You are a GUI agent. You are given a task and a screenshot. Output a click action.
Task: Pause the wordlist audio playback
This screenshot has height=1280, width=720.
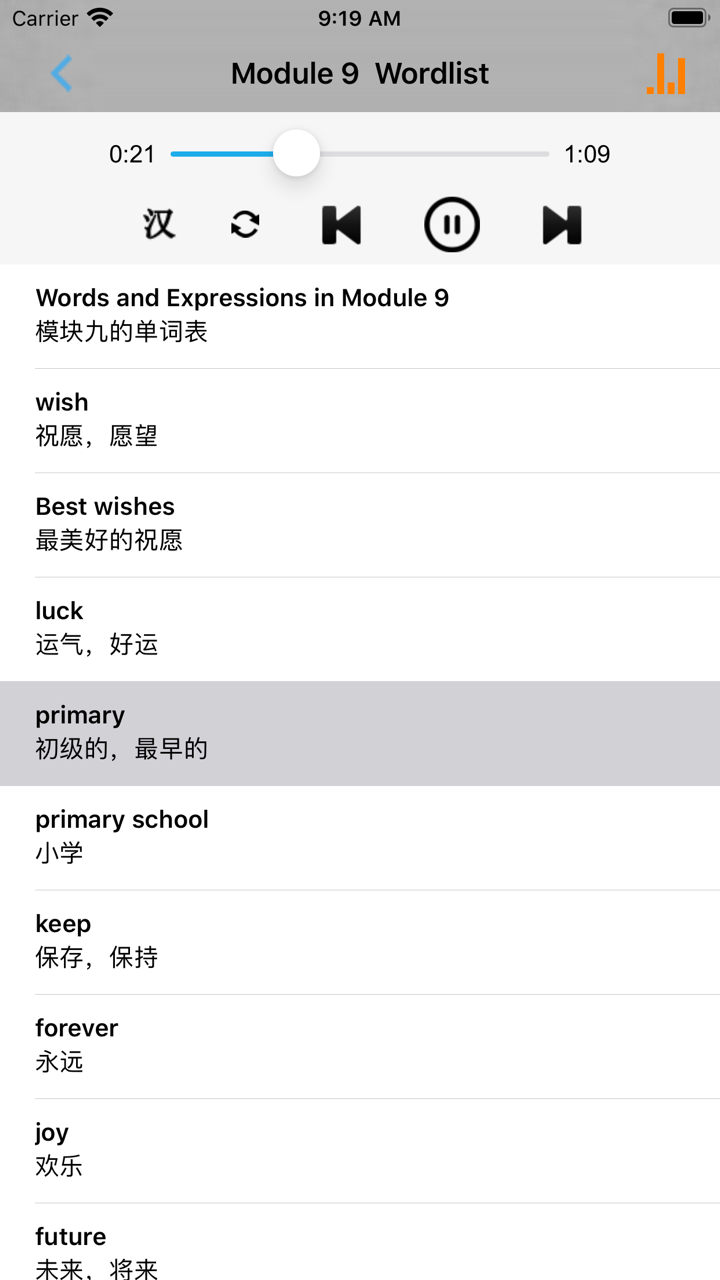(452, 224)
